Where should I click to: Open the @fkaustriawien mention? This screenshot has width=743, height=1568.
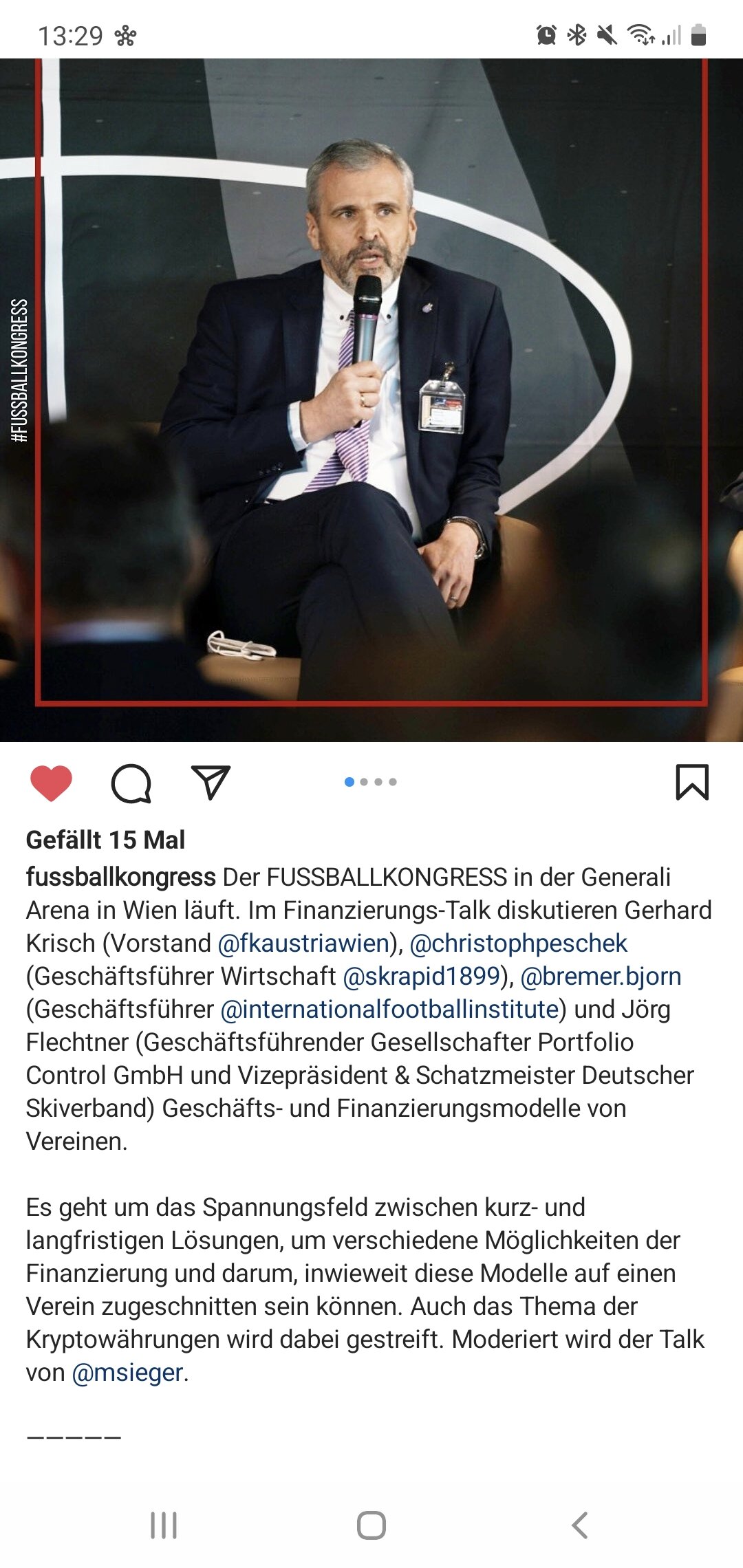(303, 943)
